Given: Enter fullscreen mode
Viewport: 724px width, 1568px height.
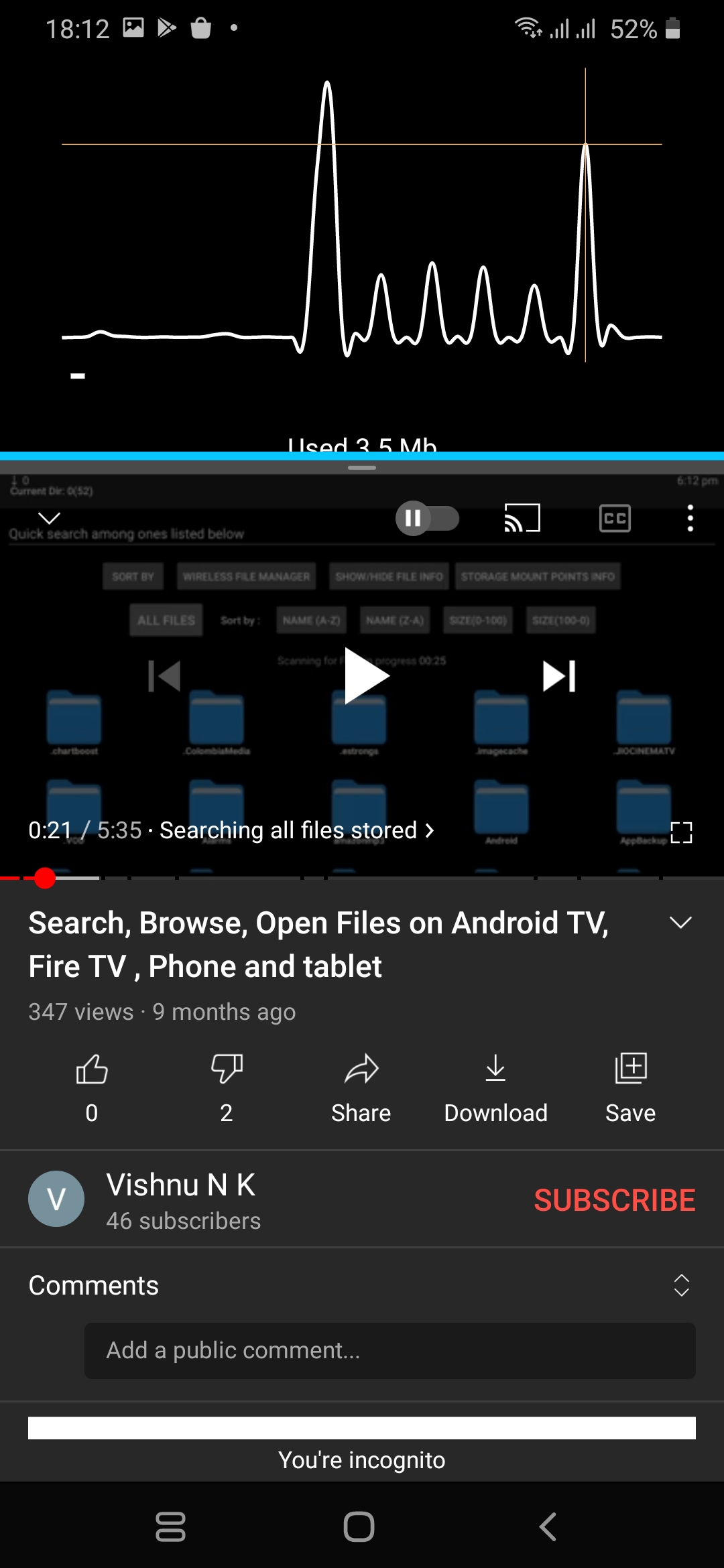Looking at the screenshot, I should pyautogui.click(x=681, y=832).
